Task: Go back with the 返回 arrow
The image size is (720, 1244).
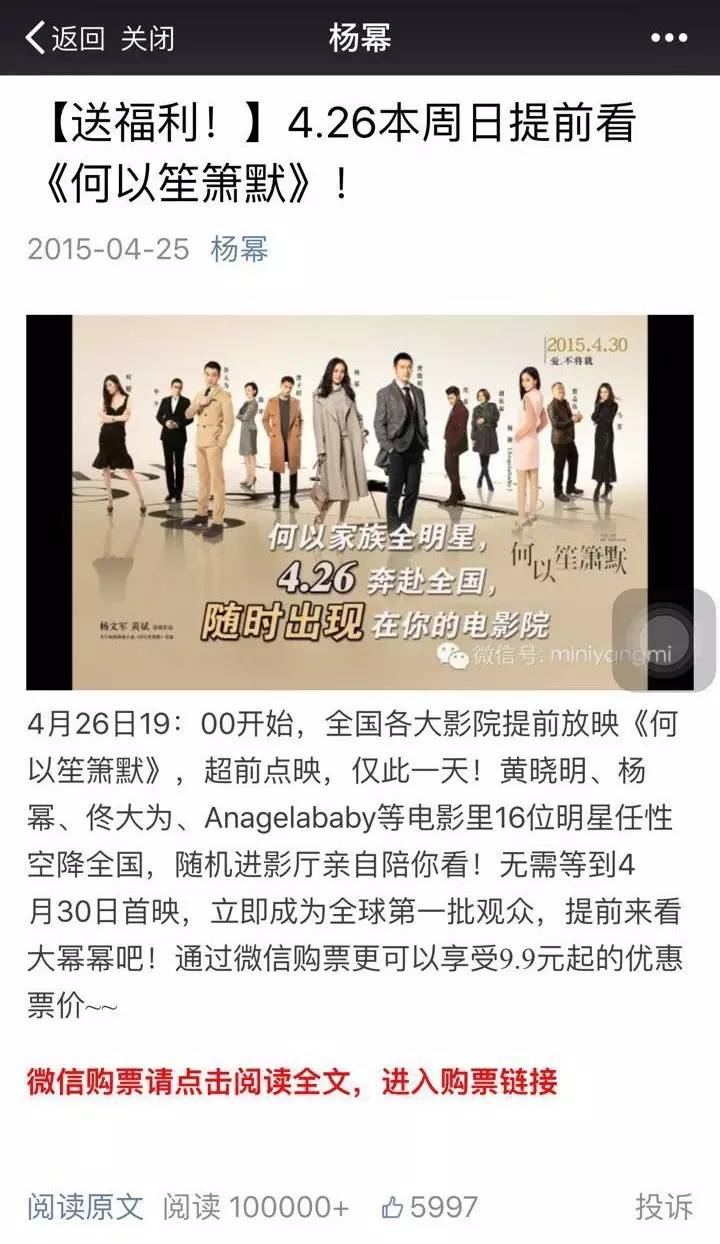Action: point(62,38)
